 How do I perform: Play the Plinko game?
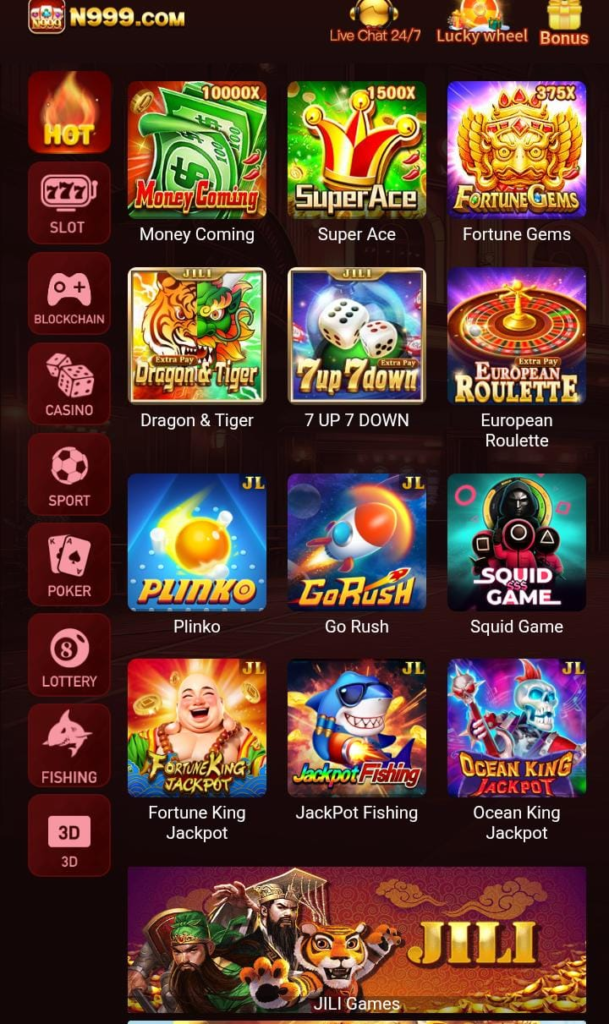click(197, 542)
